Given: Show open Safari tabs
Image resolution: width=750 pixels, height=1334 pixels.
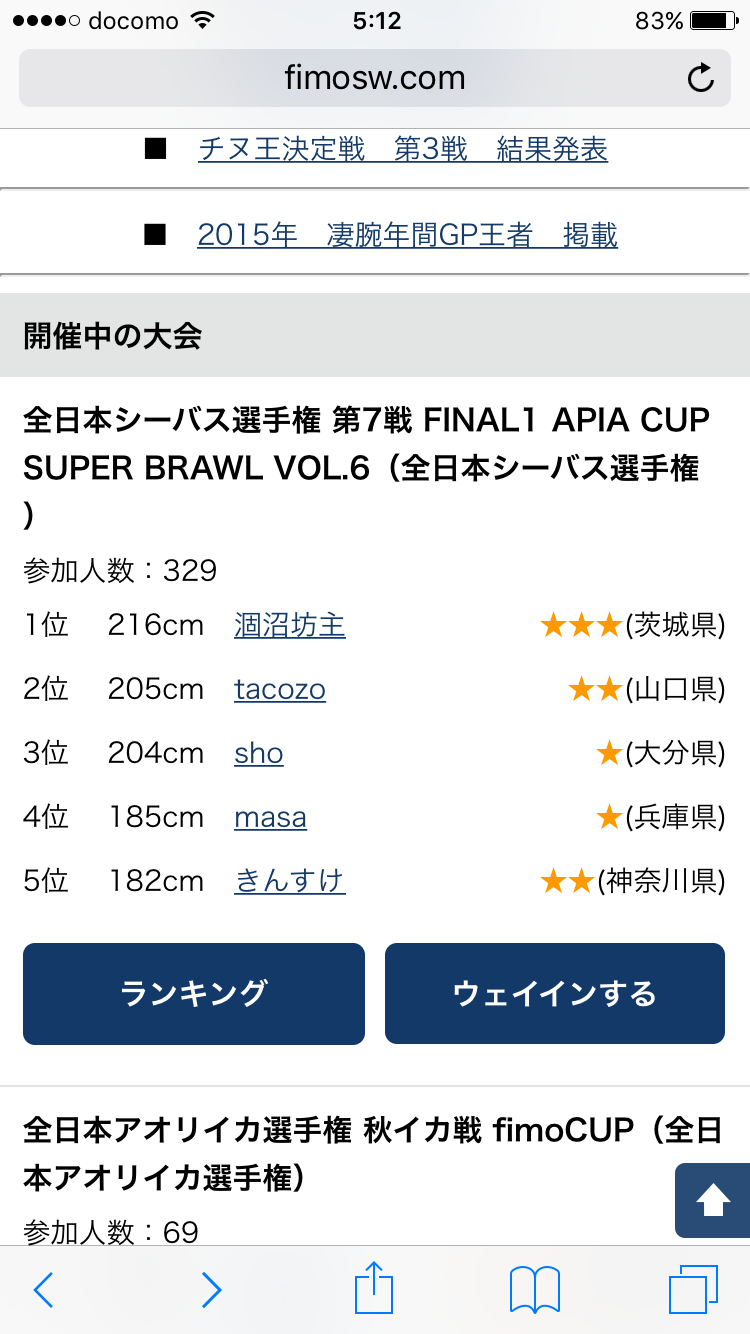Looking at the screenshot, I should coord(694,1290).
